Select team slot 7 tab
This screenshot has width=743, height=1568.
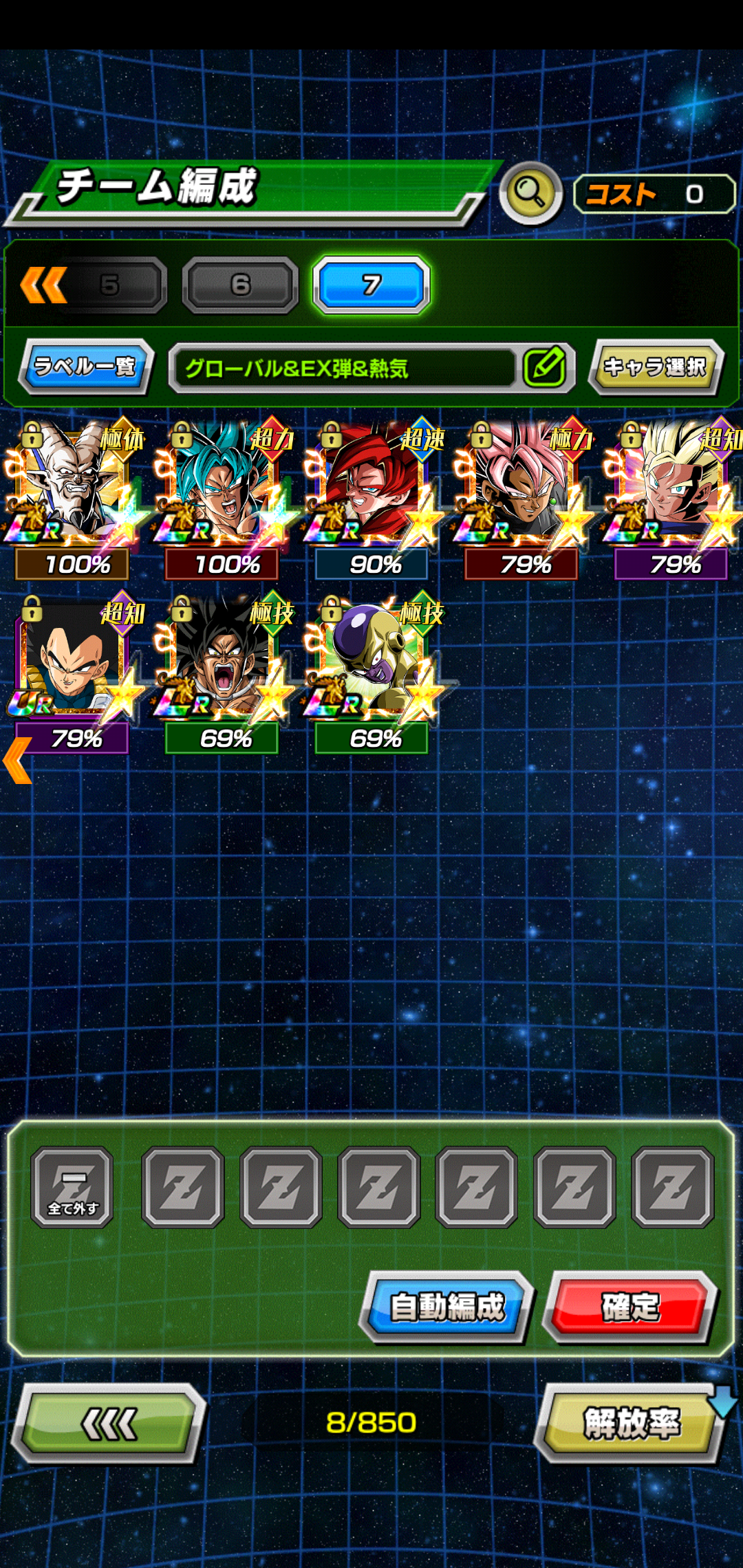[371, 285]
